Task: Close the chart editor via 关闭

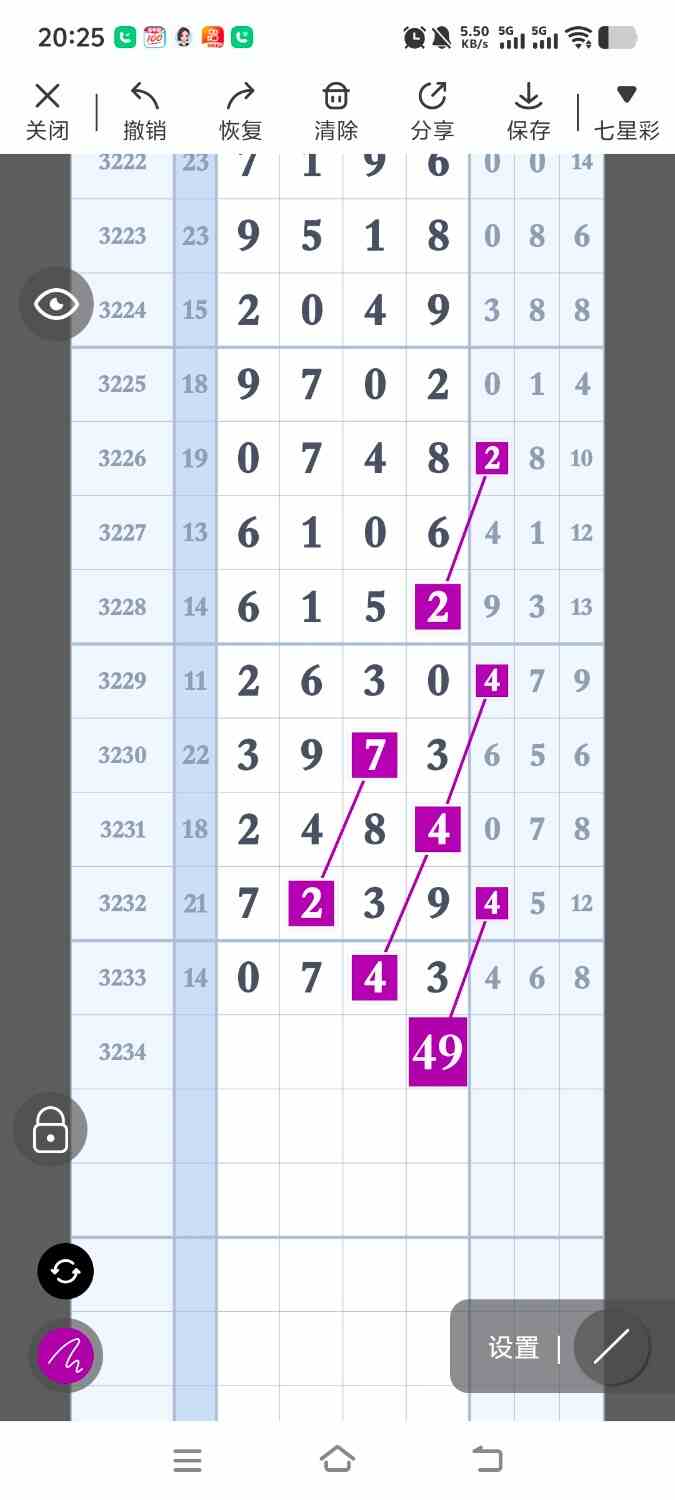Action: tap(47, 111)
